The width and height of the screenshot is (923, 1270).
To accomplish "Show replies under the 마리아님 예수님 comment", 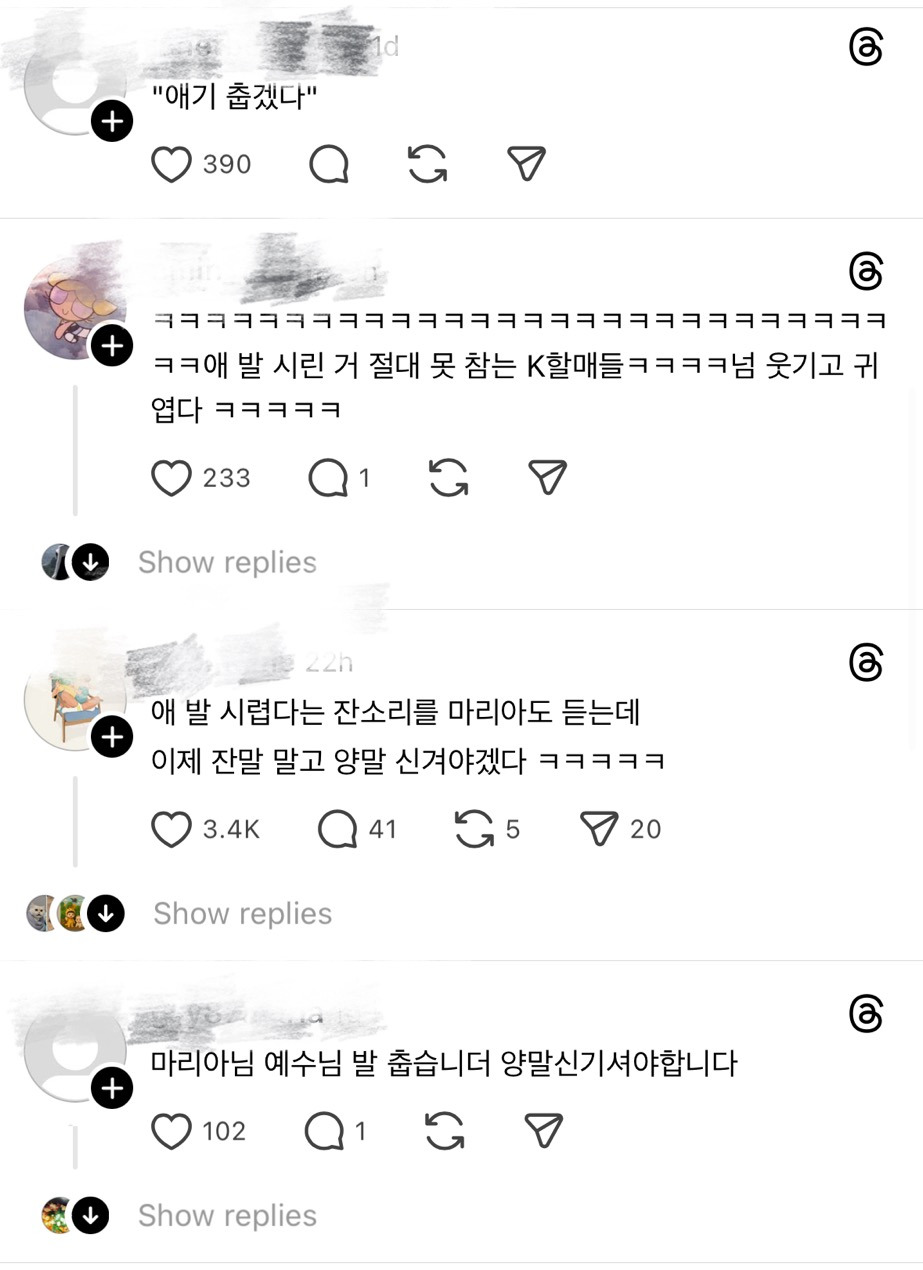I will [227, 1215].
